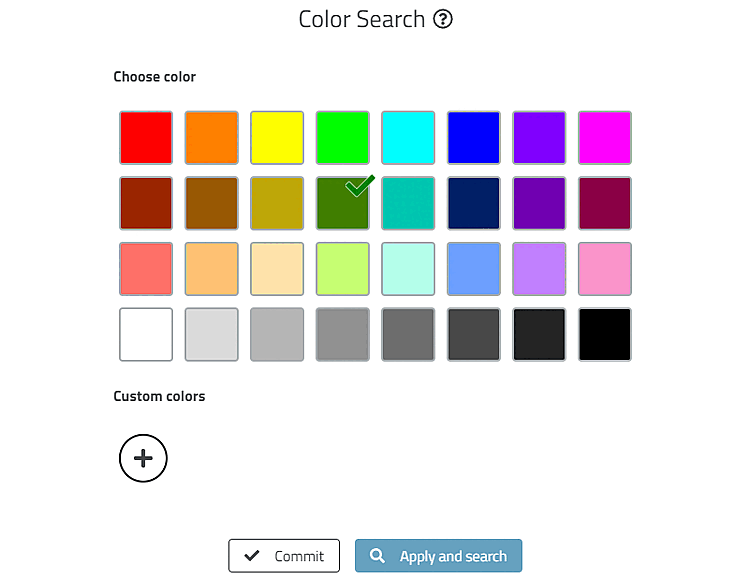Pick the bright yellow swatch
This screenshot has width=750, height=580.
click(x=277, y=137)
